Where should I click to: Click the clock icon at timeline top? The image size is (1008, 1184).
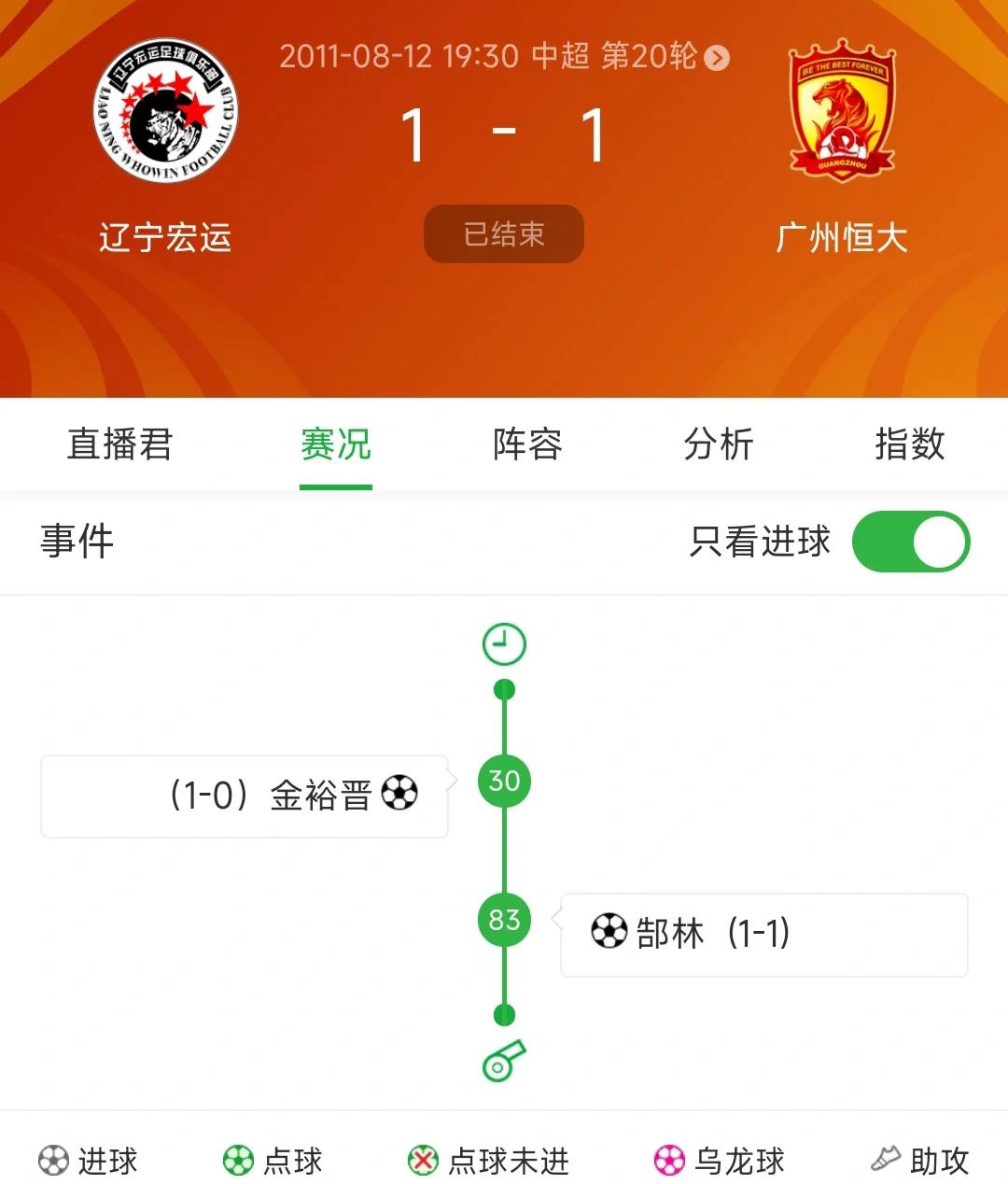click(x=504, y=643)
